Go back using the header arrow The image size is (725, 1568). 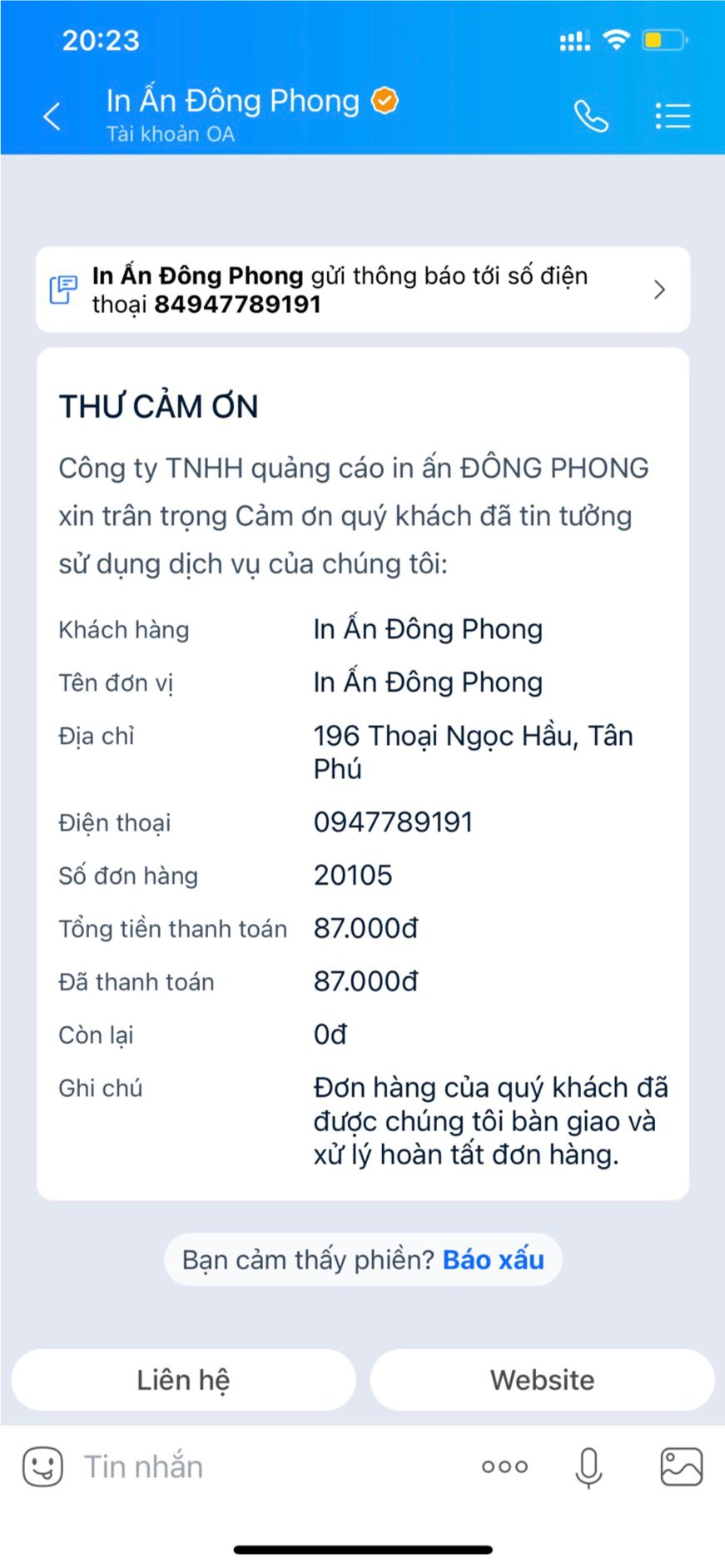pos(52,117)
